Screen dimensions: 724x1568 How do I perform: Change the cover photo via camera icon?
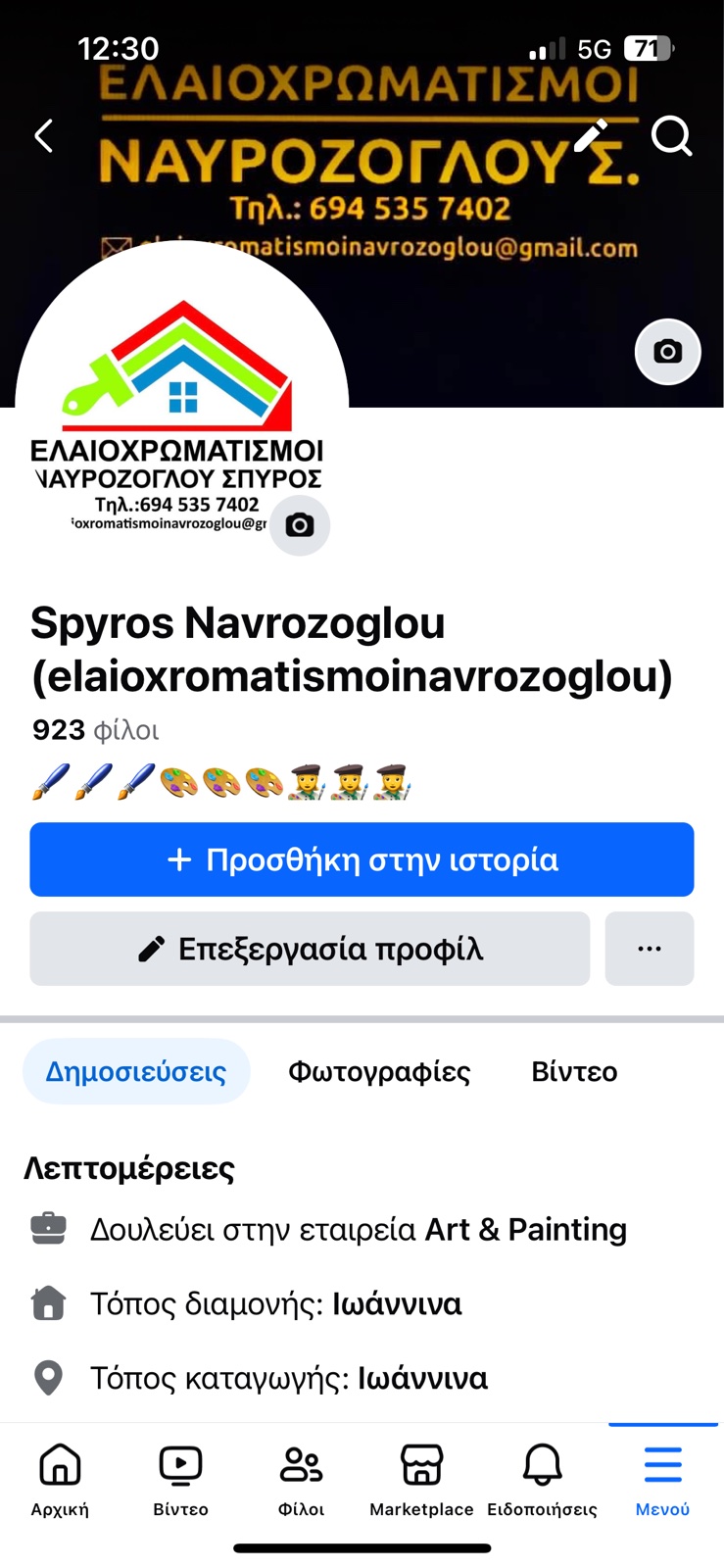[x=668, y=352]
